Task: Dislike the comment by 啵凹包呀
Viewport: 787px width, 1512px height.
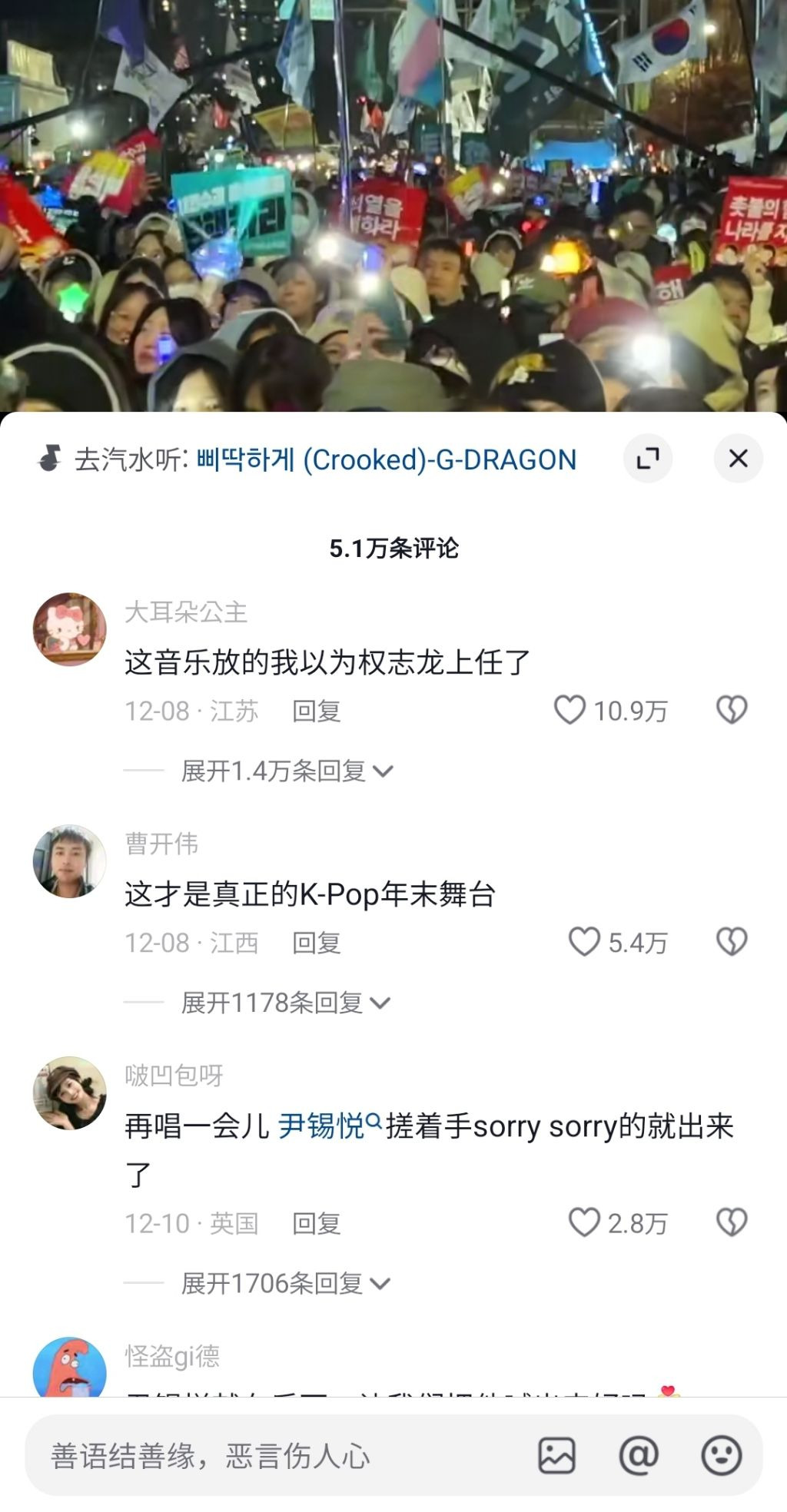Action: pyautogui.click(x=731, y=1222)
